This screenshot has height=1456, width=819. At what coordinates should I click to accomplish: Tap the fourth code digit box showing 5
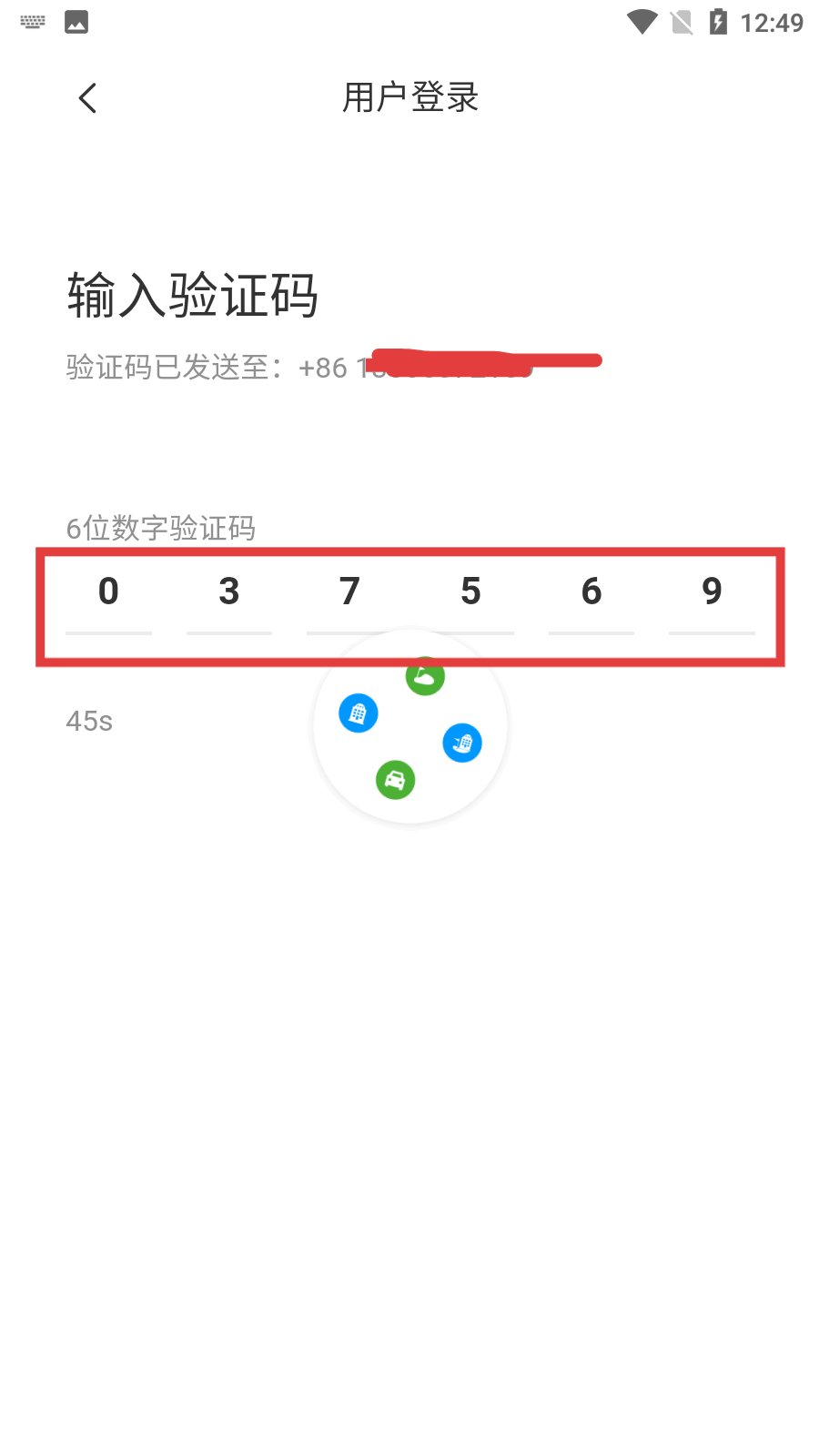pos(470,593)
